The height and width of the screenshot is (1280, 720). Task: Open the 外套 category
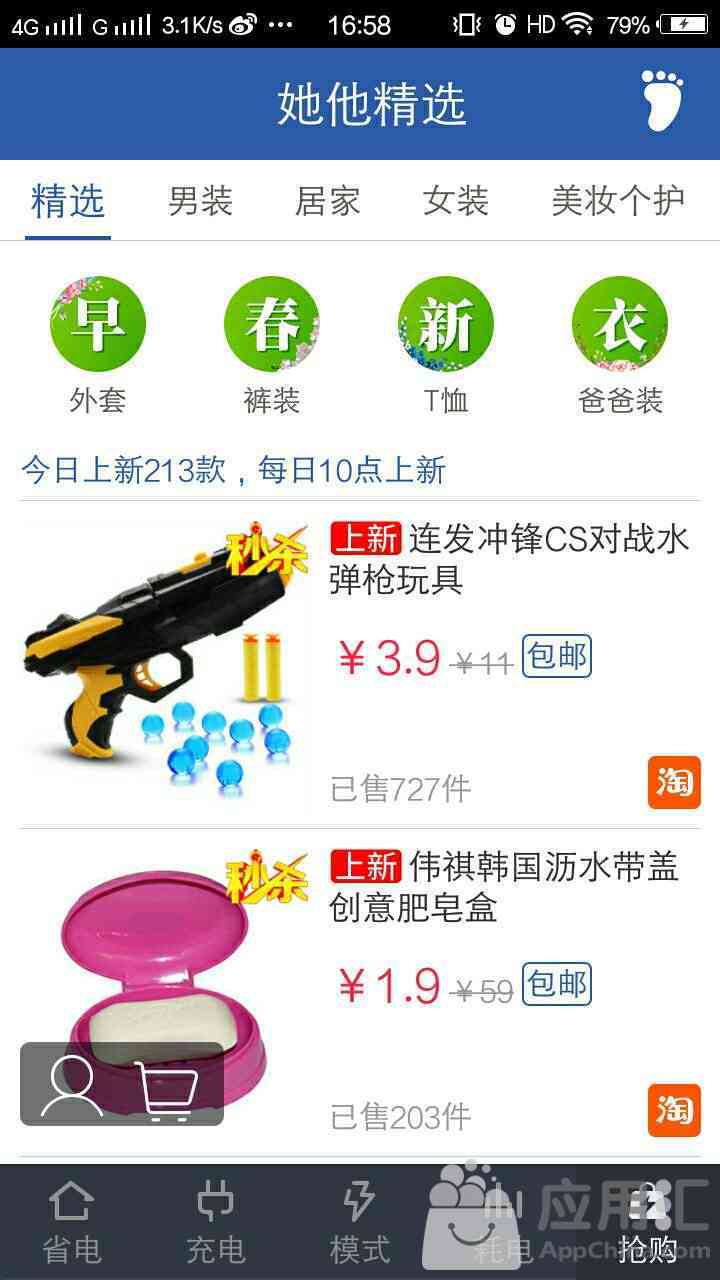pos(98,345)
